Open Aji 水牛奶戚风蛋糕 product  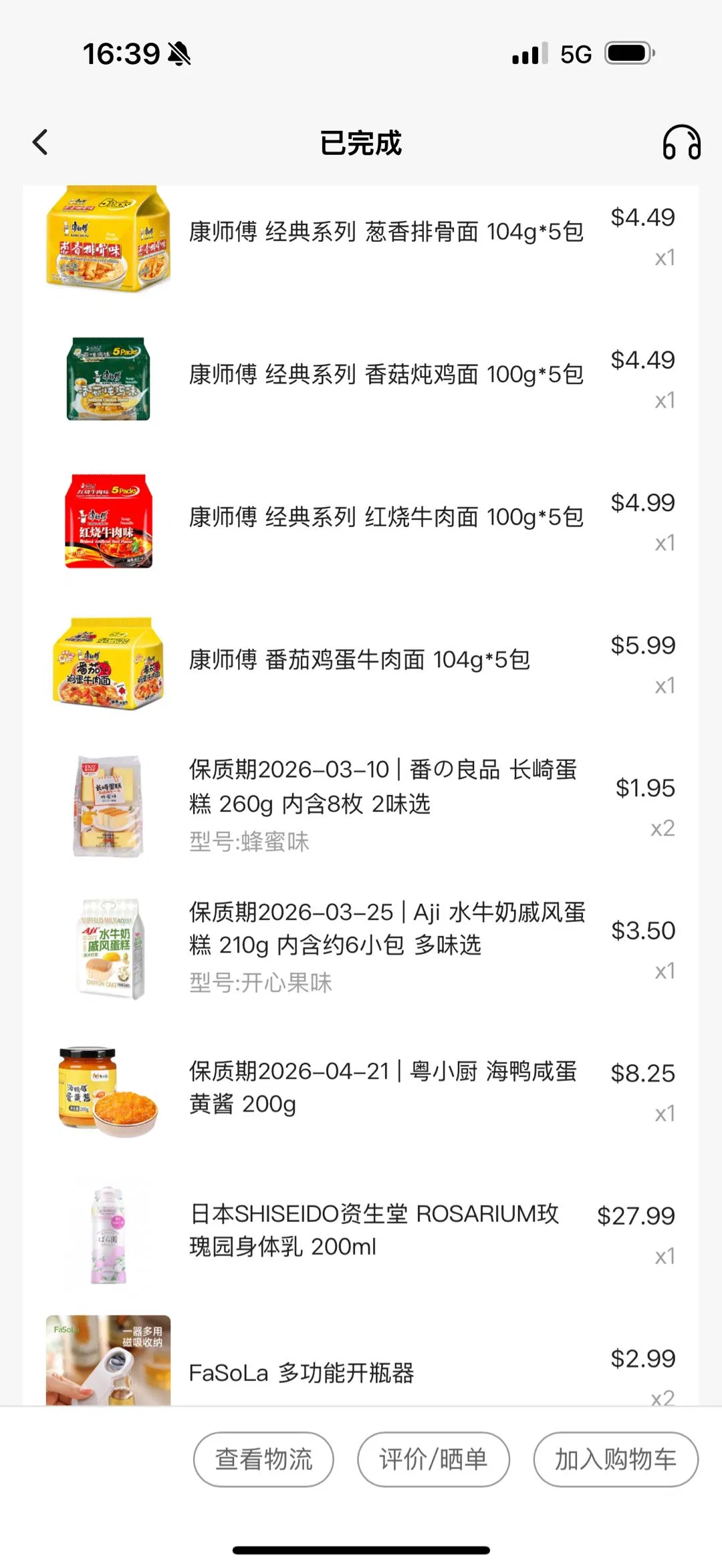pyautogui.click(x=386, y=929)
